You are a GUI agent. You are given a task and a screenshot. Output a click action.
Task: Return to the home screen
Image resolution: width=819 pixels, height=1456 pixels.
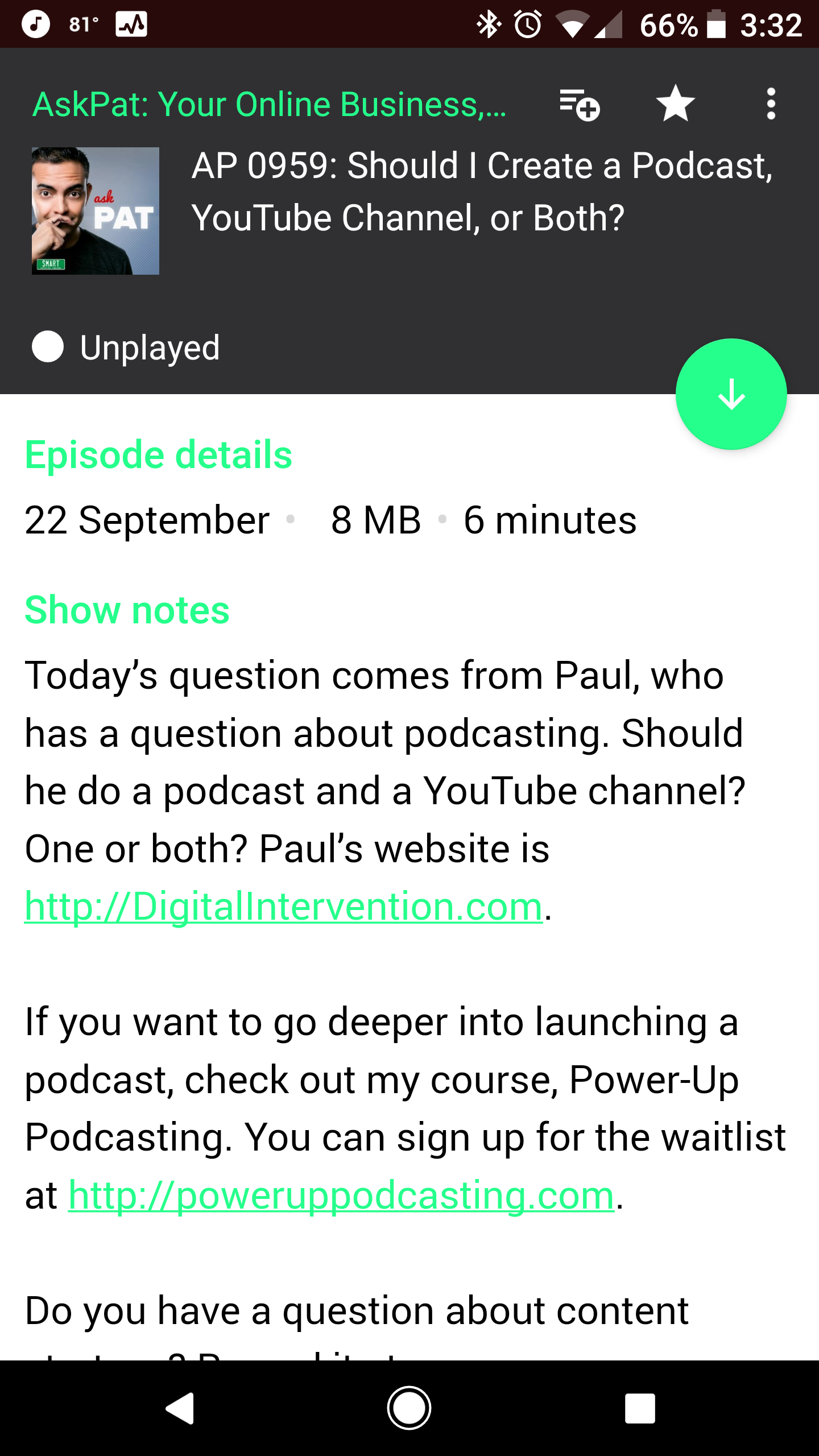(409, 1408)
